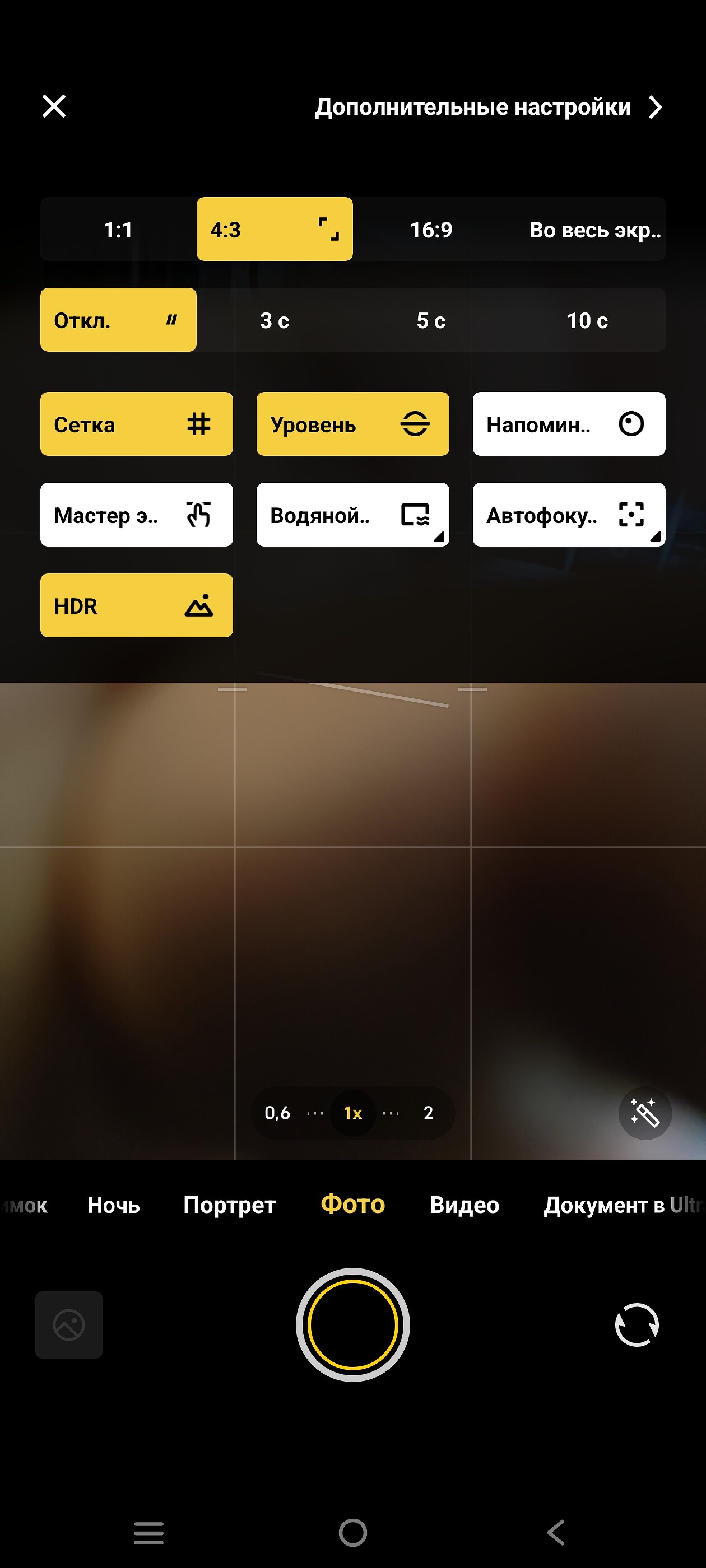Choose the Во весь экран ratio
The width and height of the screenshot is (706, 1568).
click(x=594, y=230)
